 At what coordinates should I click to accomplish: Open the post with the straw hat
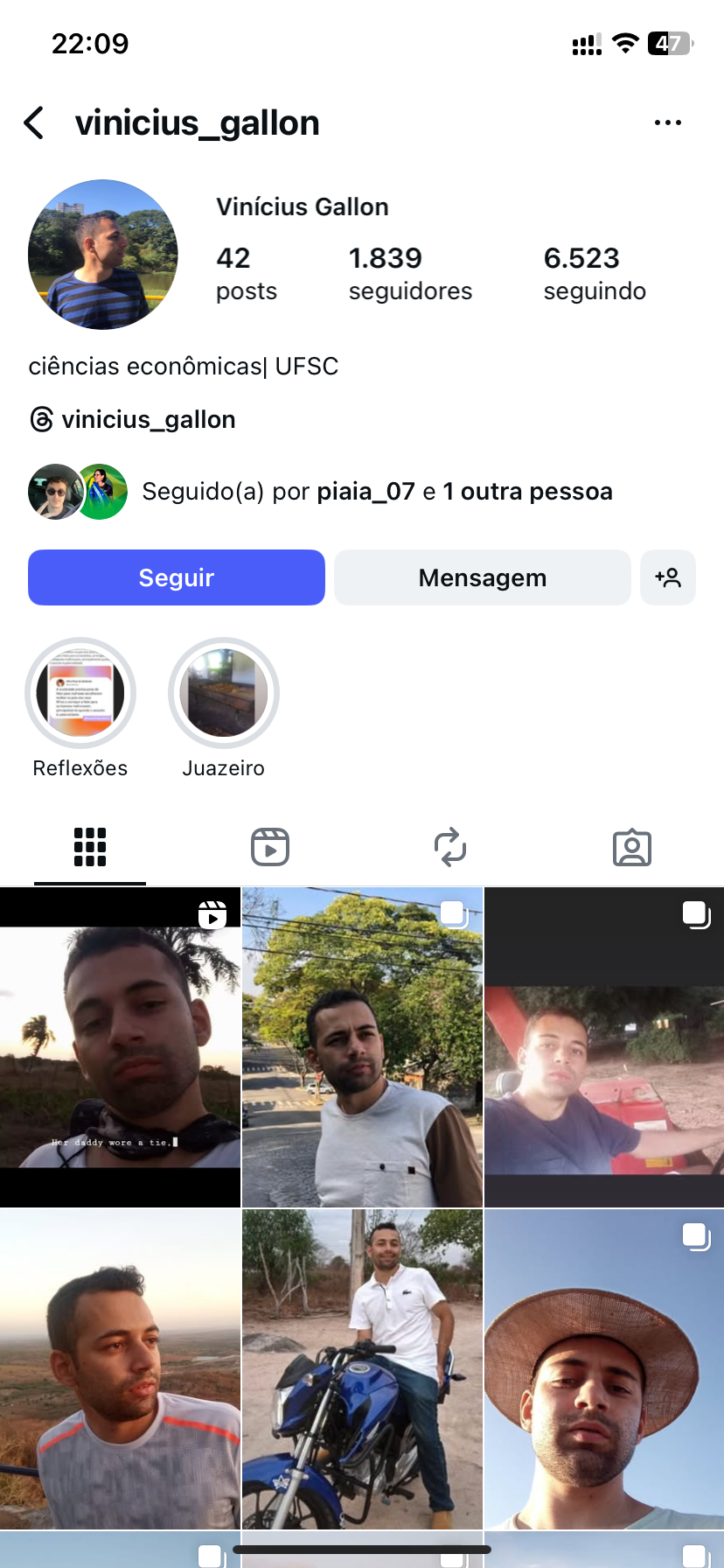point(604,1369)
